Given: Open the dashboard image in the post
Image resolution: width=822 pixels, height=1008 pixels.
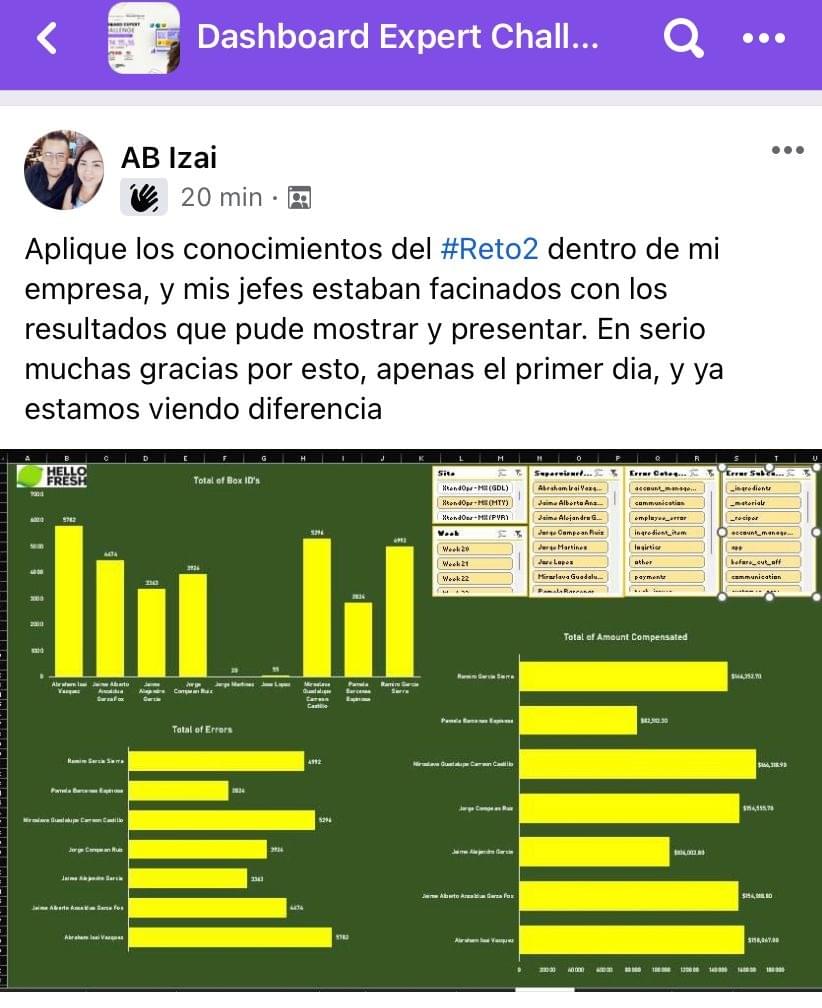Looking at the screenshot, I should point(411,720).
